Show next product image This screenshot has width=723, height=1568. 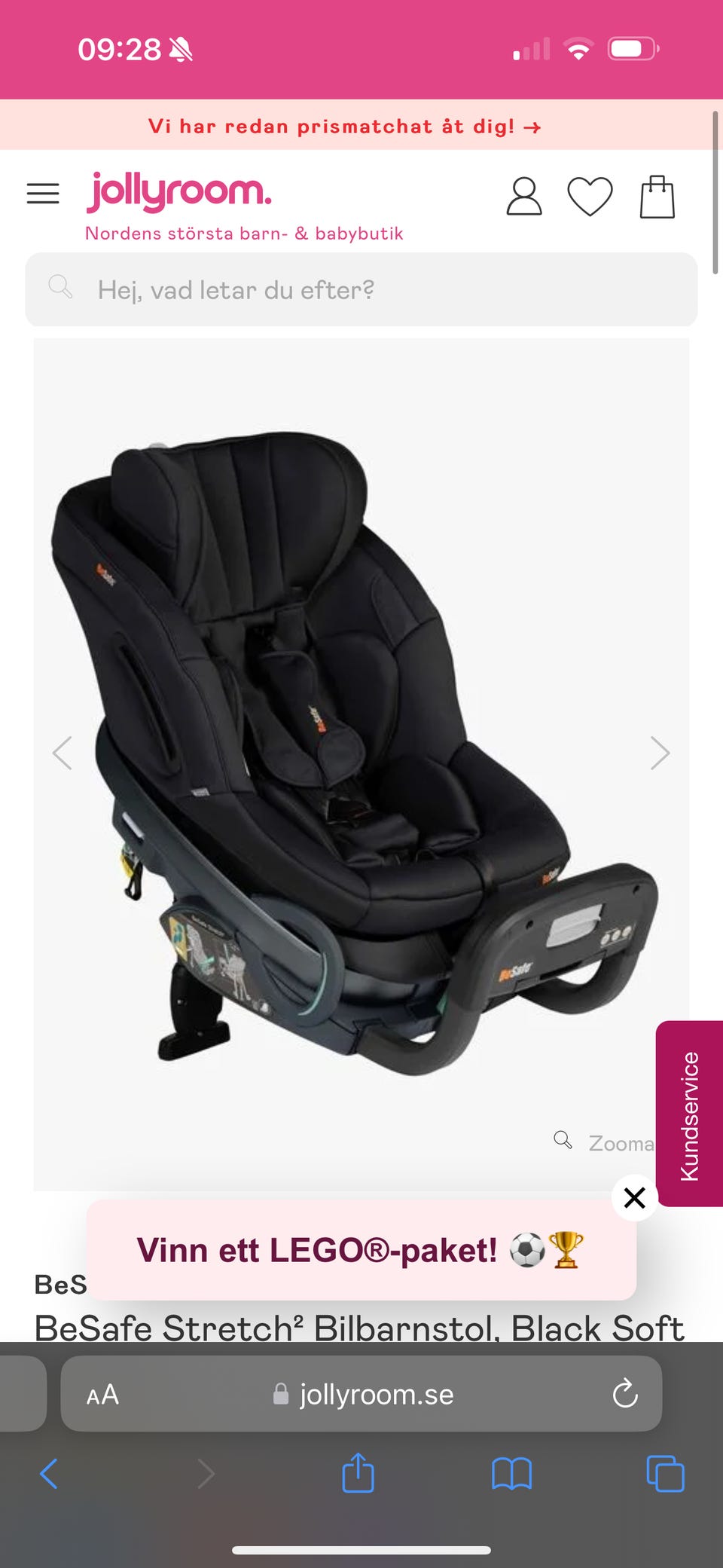tap(660, 753)
